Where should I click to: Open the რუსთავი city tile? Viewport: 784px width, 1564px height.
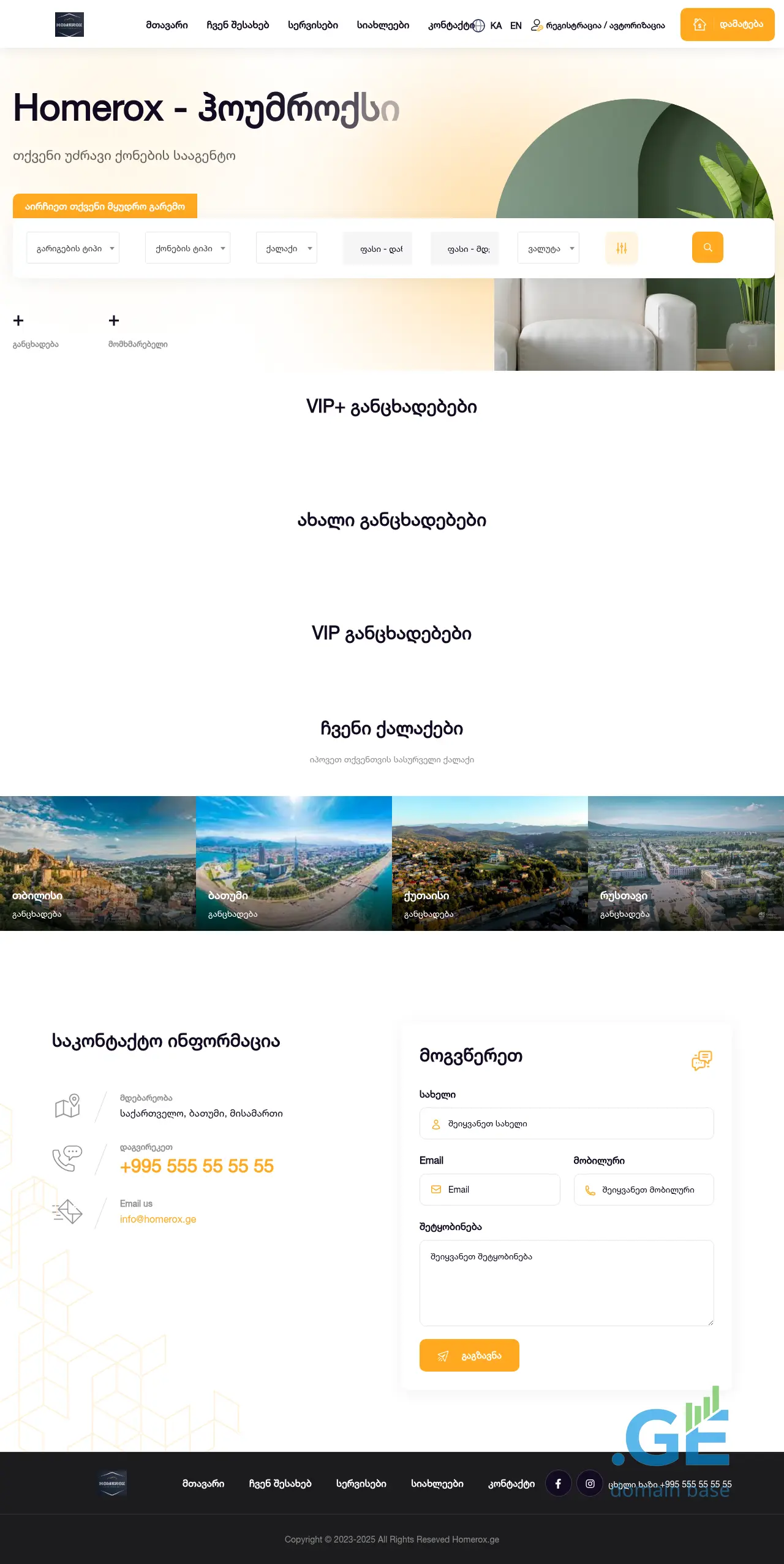tap(686, 863)
